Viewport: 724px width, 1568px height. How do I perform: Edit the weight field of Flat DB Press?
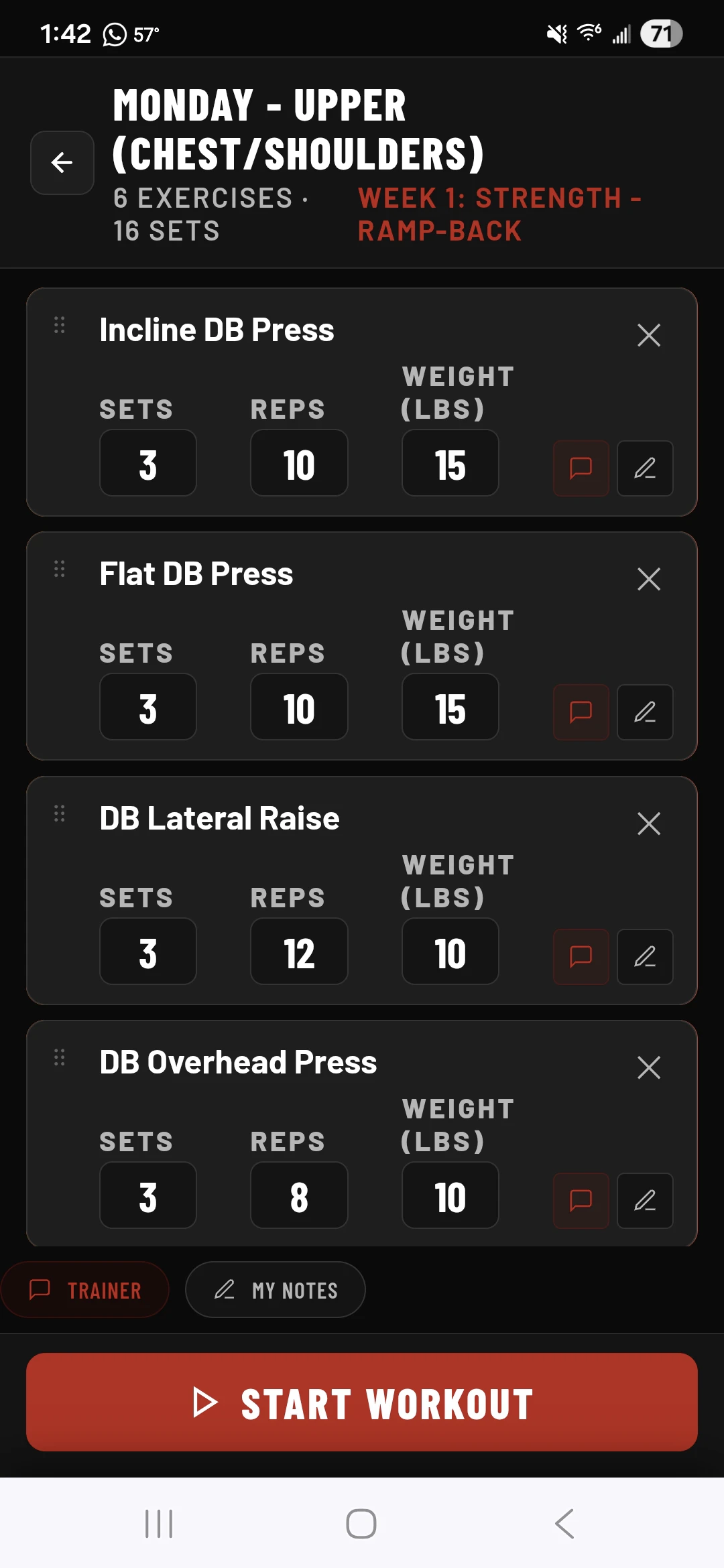pyautogui.click(x=450, y=707)
